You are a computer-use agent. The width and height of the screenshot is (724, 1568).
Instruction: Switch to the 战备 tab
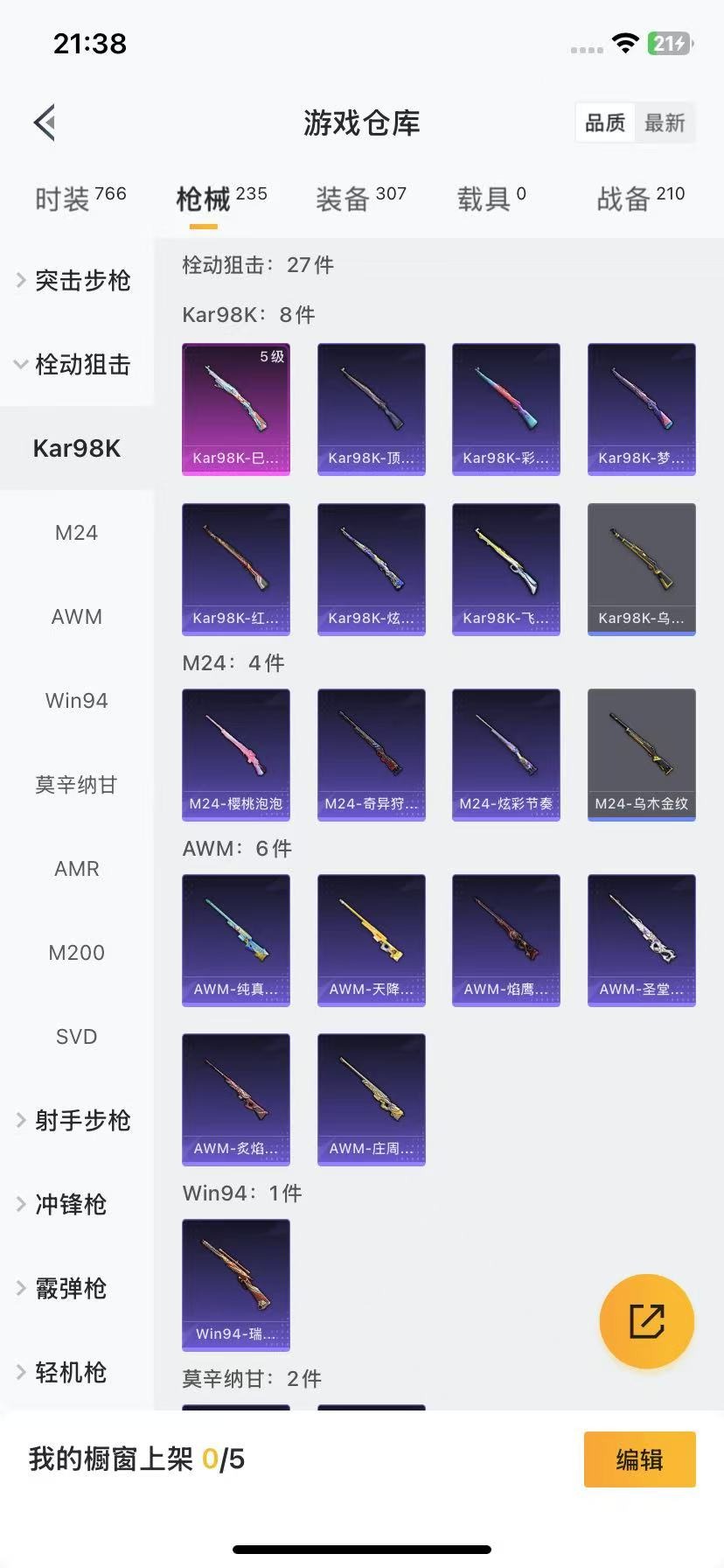tap(641, 199)
